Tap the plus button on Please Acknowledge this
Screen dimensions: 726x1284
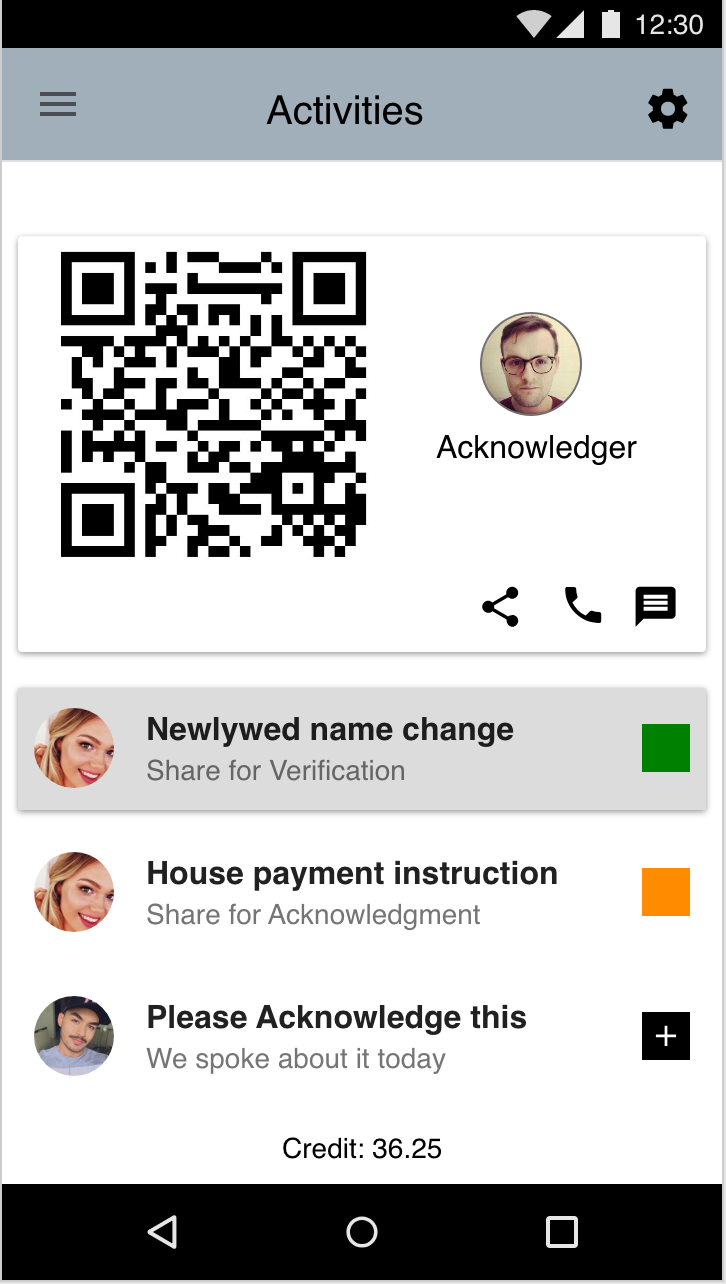(x=666, y=1036)
